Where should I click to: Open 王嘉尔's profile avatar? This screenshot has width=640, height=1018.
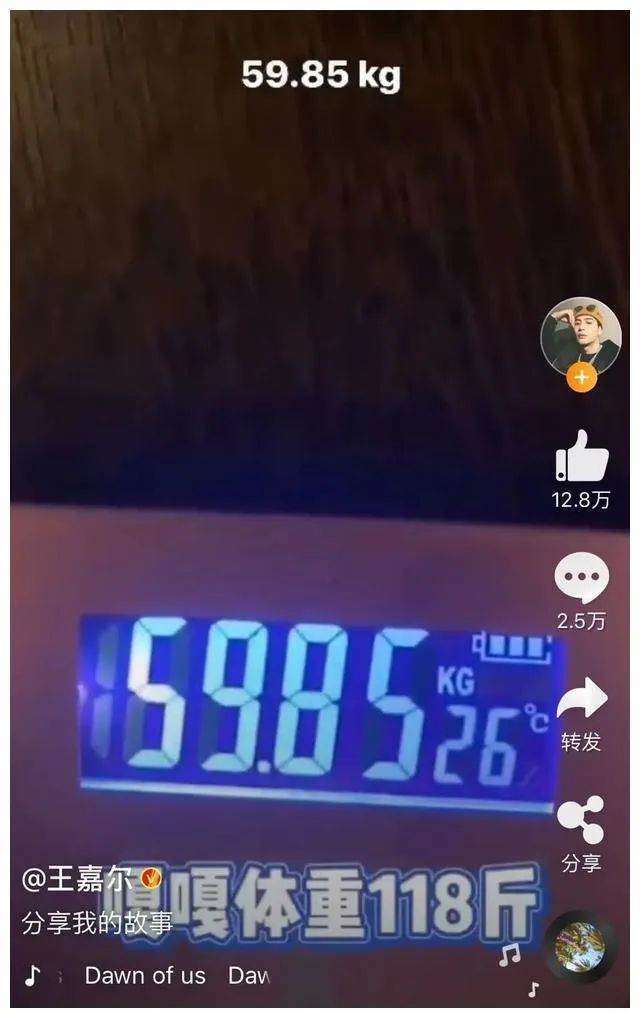(x=581, y=335)
